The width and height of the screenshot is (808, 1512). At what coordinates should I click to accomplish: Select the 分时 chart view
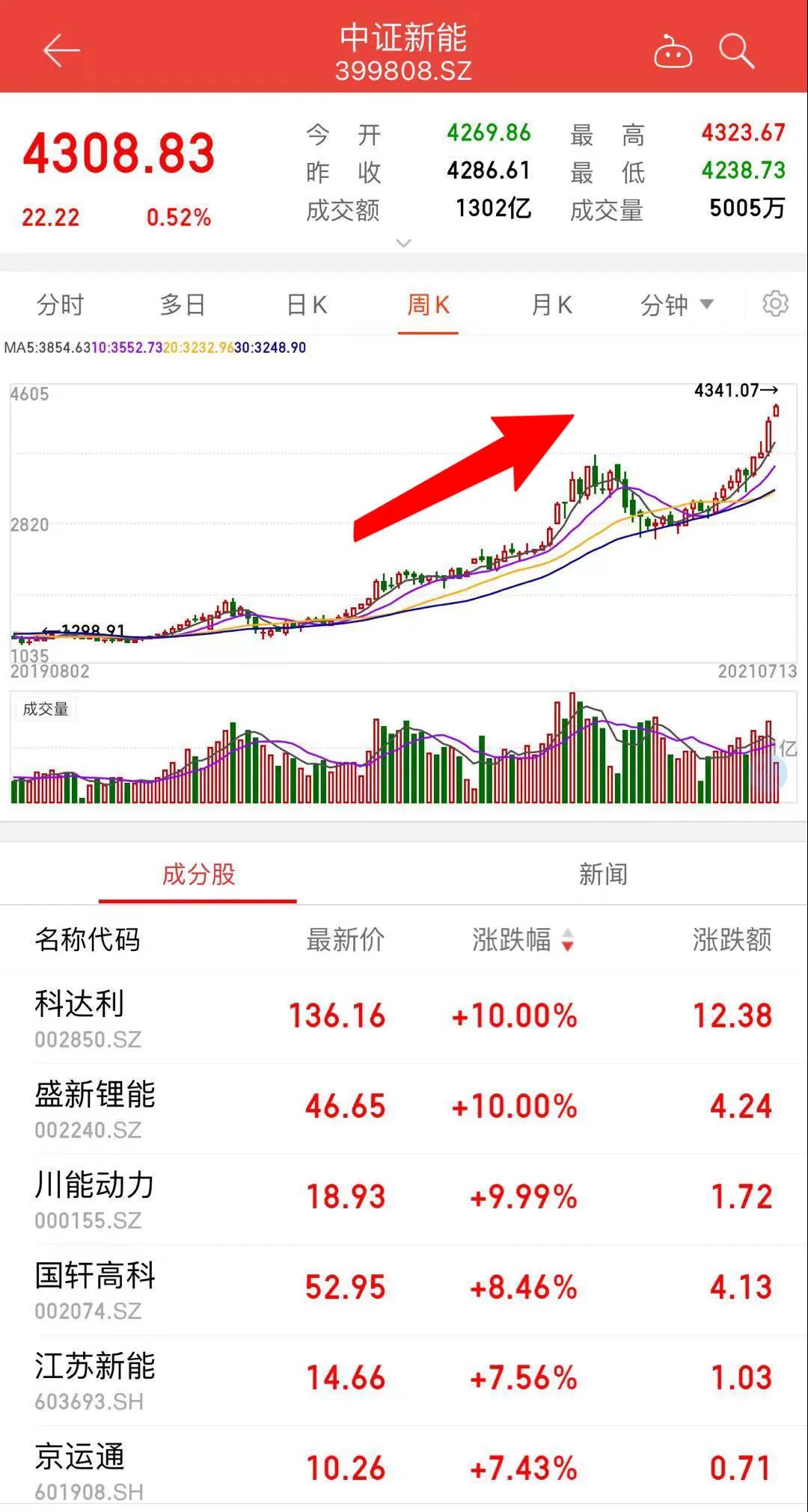(x=61, y=304)
